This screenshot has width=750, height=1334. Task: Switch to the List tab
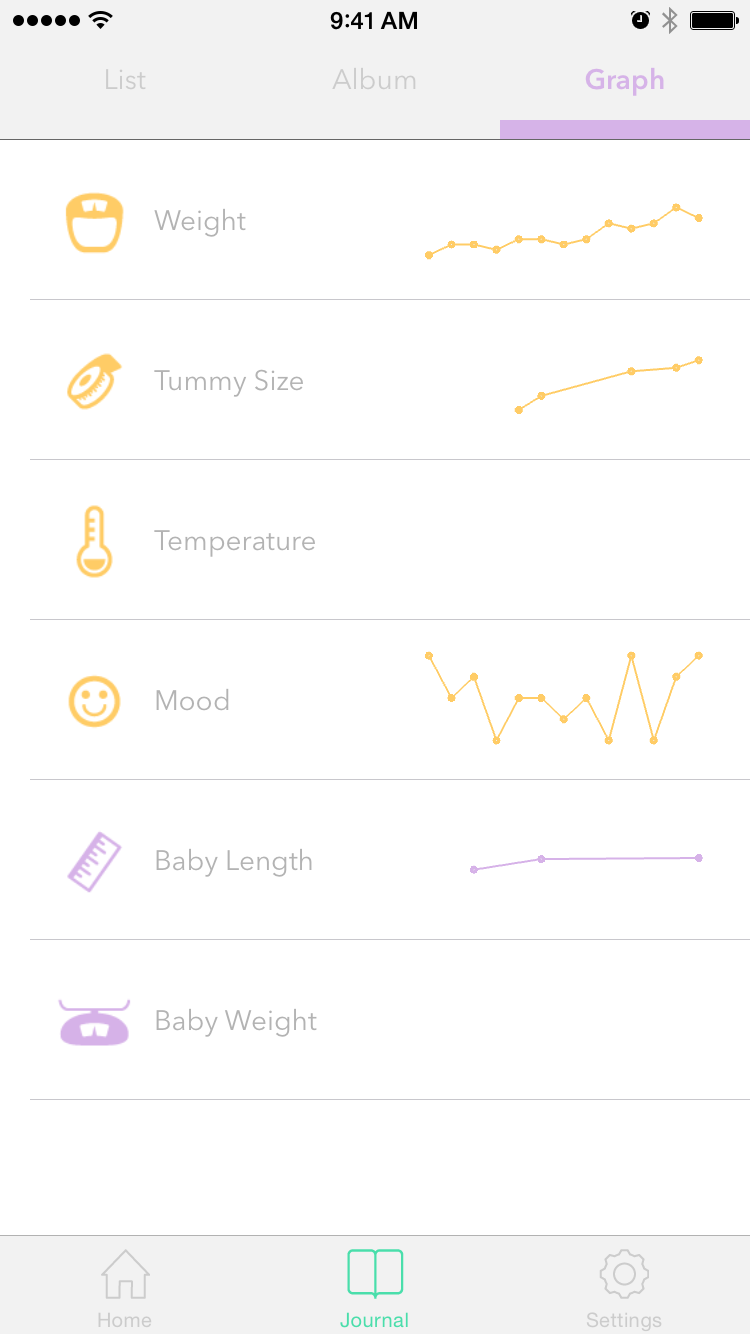125,81
